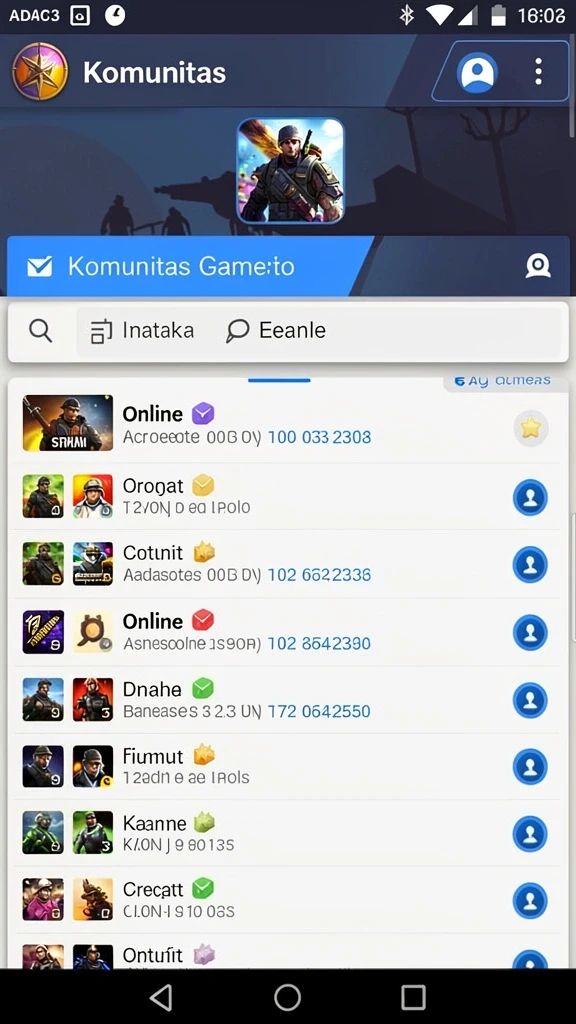Tap the profile button on Cotınit row

tap(530, 565)
